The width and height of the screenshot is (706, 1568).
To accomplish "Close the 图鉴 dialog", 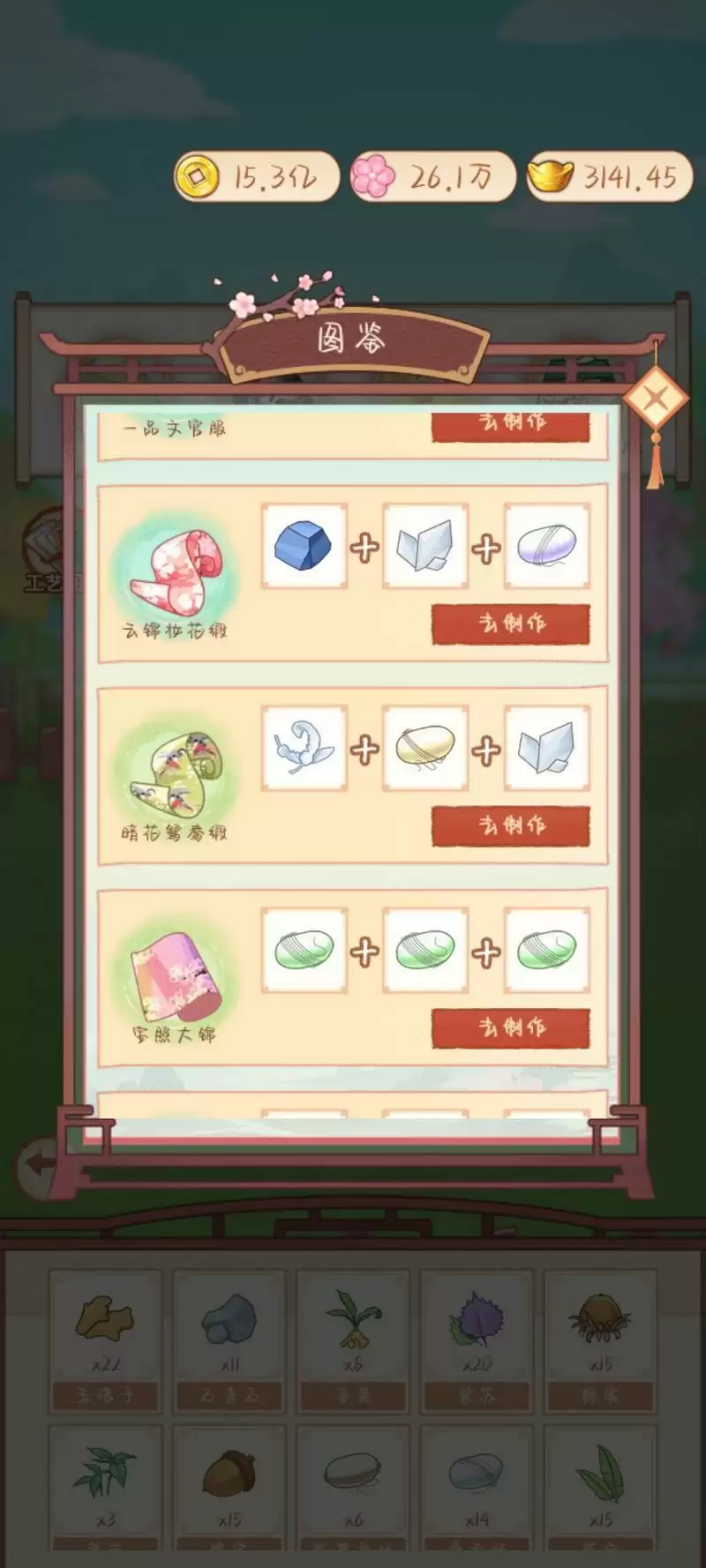I will pyautogui.click(x=655, y=399).
